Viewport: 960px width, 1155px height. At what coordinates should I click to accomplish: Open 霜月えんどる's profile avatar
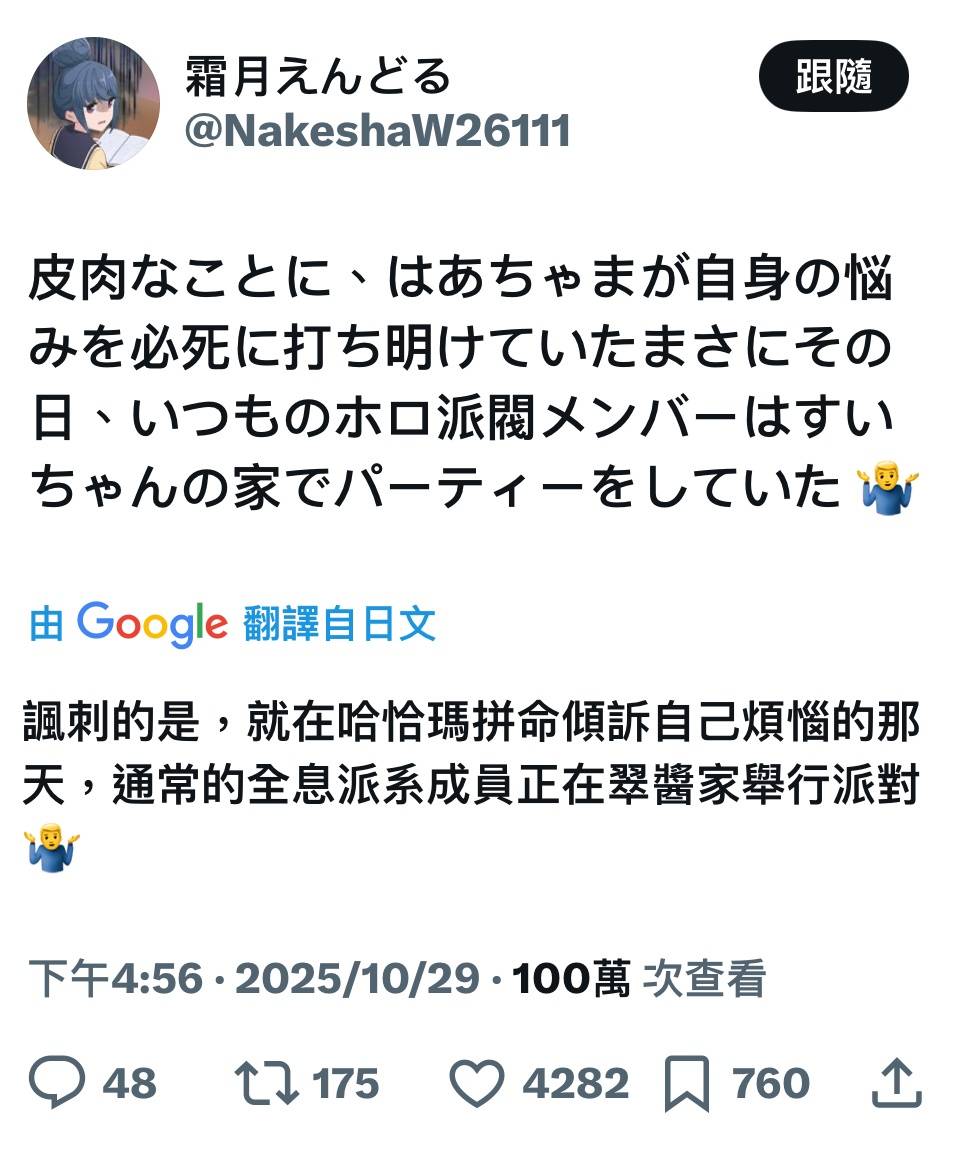pos(92,104)
